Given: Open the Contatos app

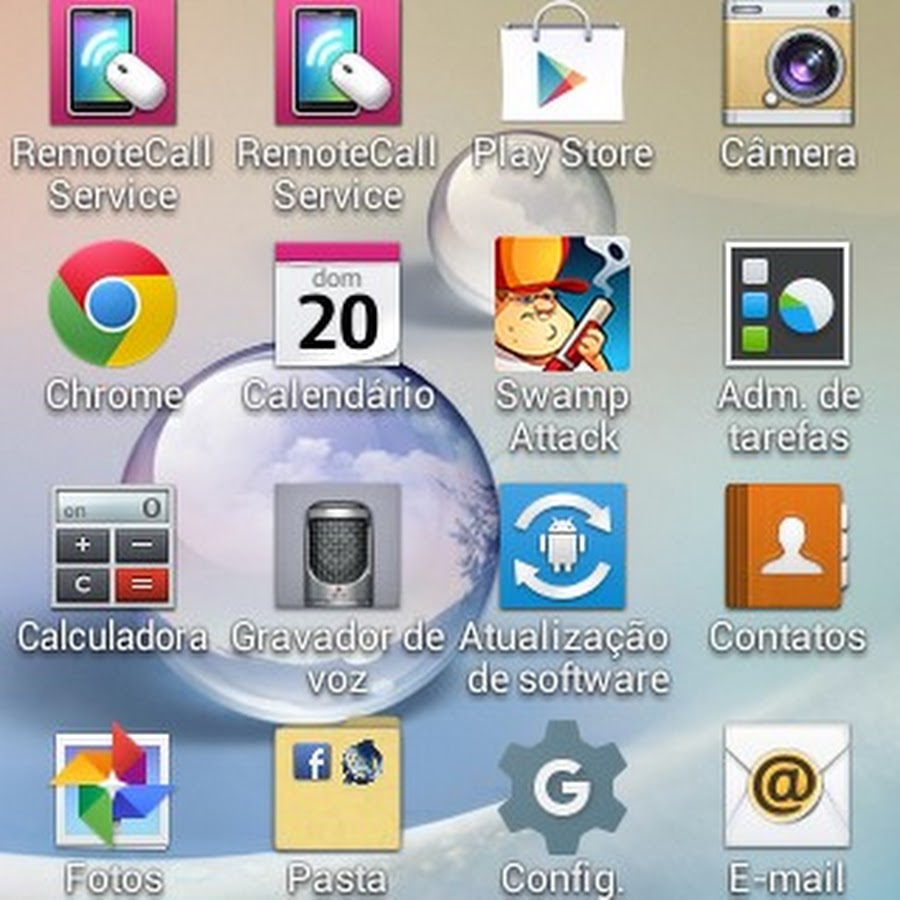Looking at the screenshot, I should tap(788, 547).
